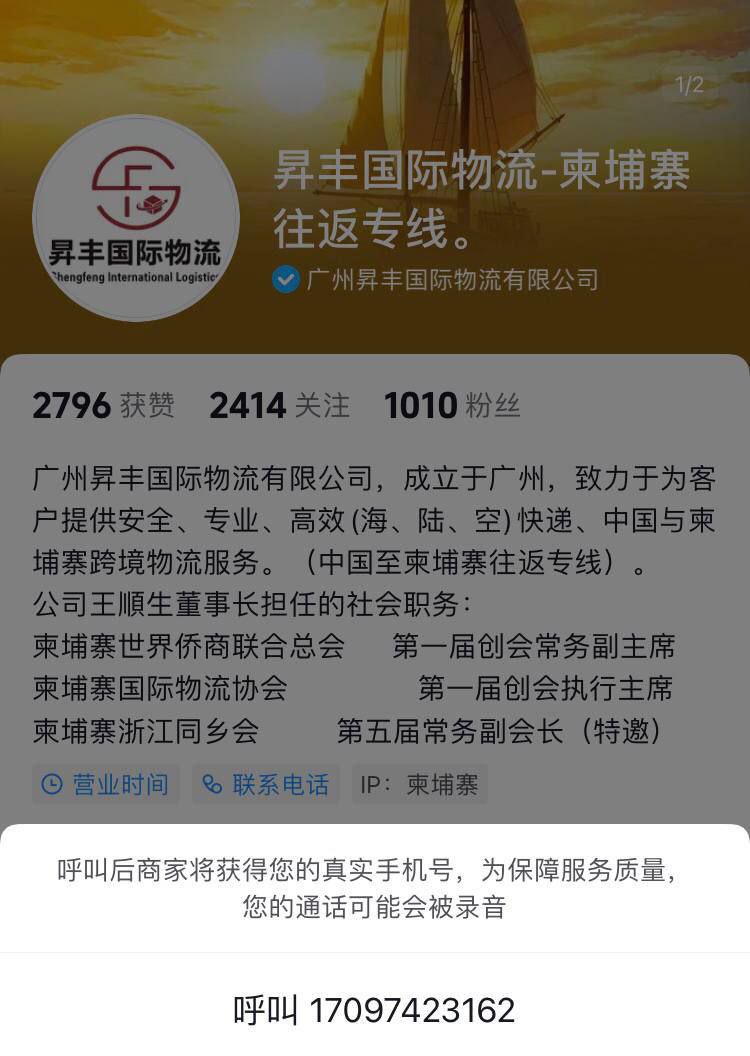View the 昇丰国际物流 profile avatar
Image resolution: width=750 pixels, height=1056 pixels.
click(136, 218)
